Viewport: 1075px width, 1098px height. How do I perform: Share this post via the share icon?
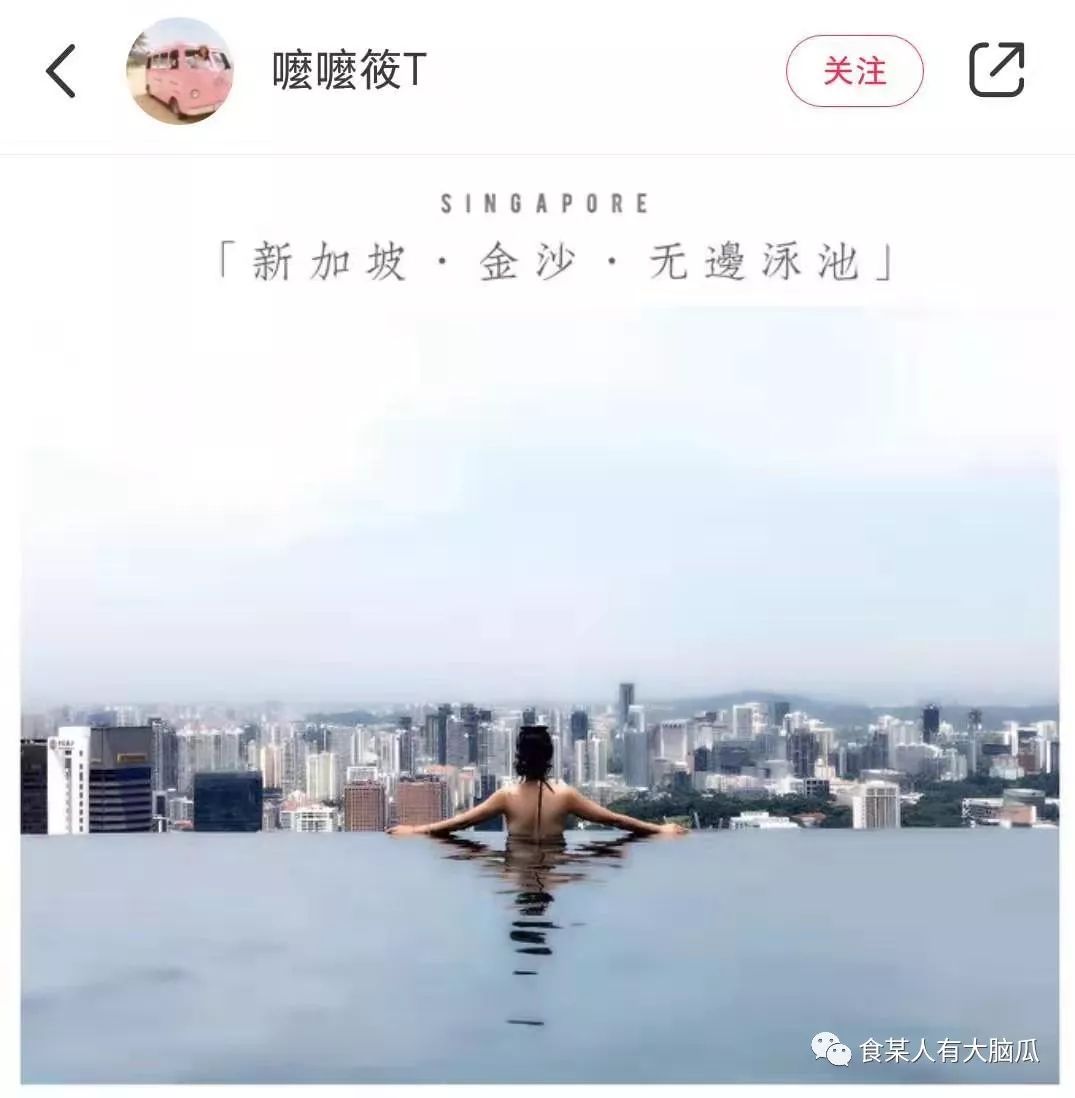click(996, 70)
